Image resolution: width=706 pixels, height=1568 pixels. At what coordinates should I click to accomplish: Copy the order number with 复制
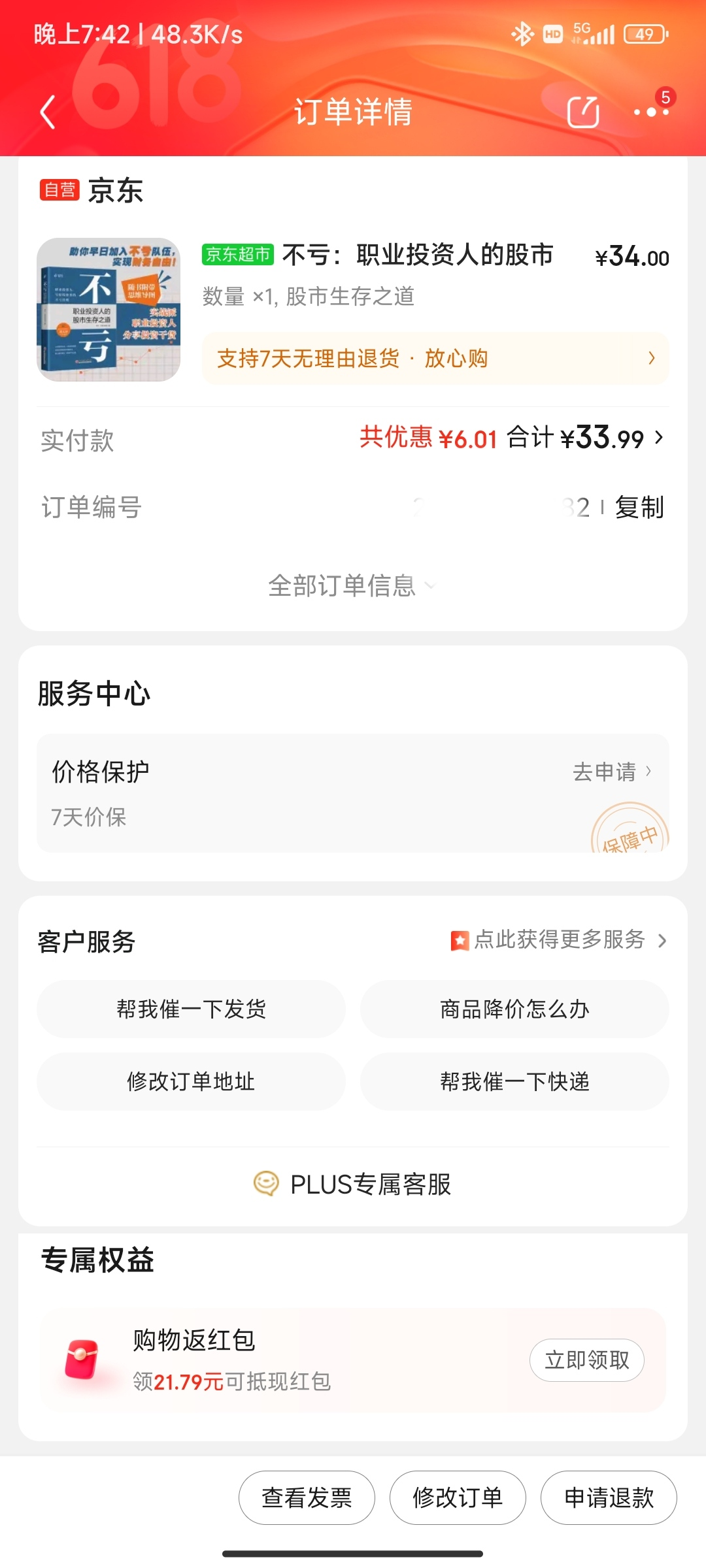coord(639,507)
